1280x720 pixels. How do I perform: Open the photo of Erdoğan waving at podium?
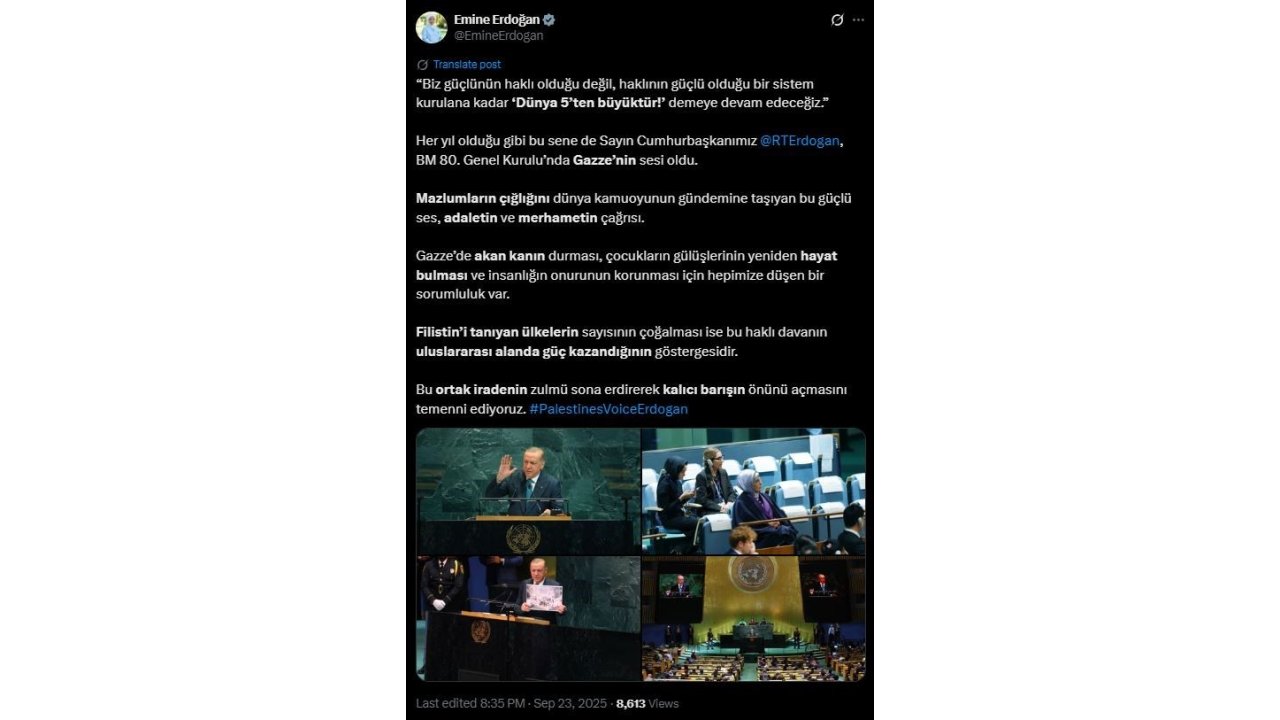click(528, 491)
